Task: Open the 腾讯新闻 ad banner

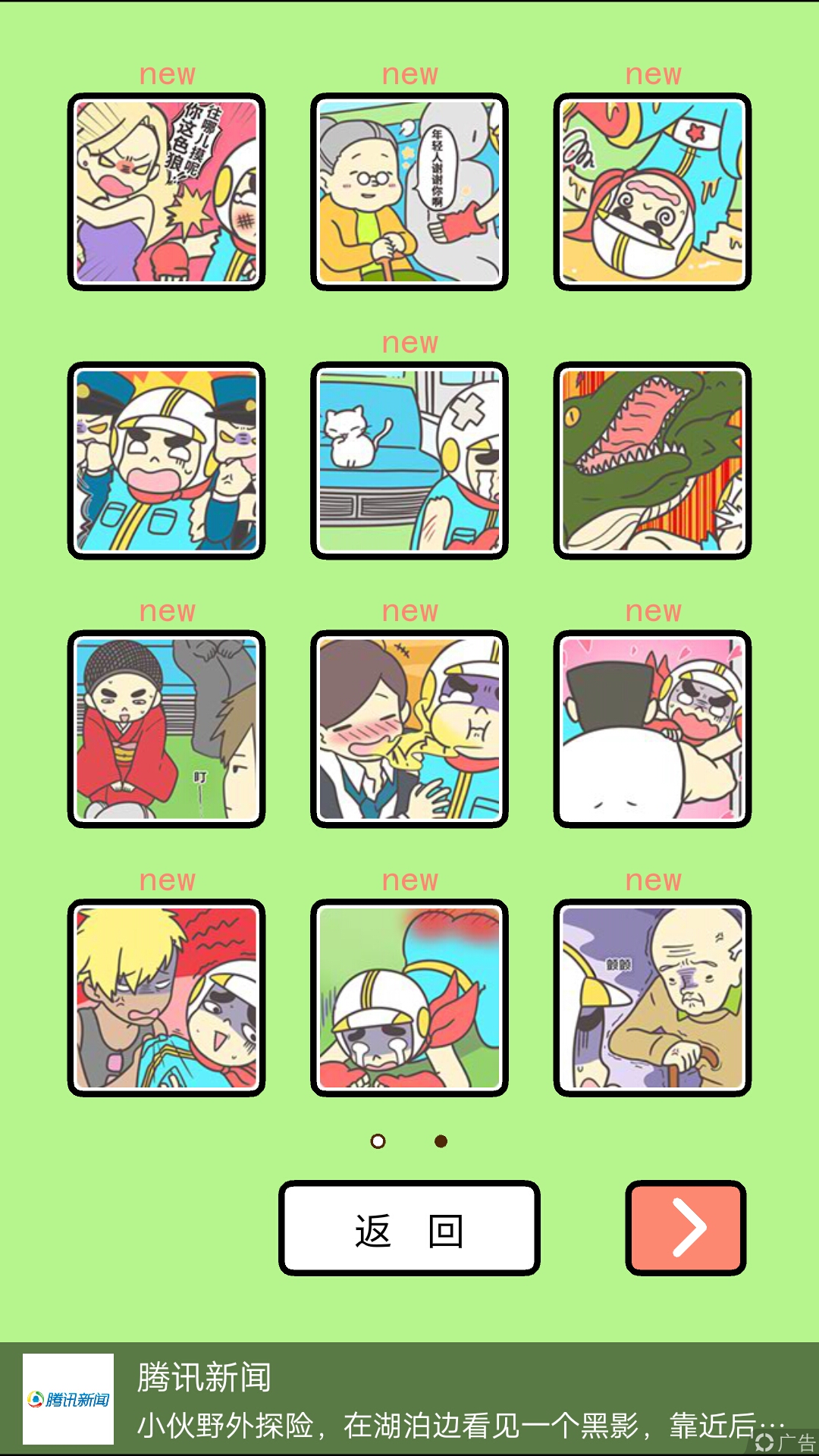Action: click(x=409, y=1399)
